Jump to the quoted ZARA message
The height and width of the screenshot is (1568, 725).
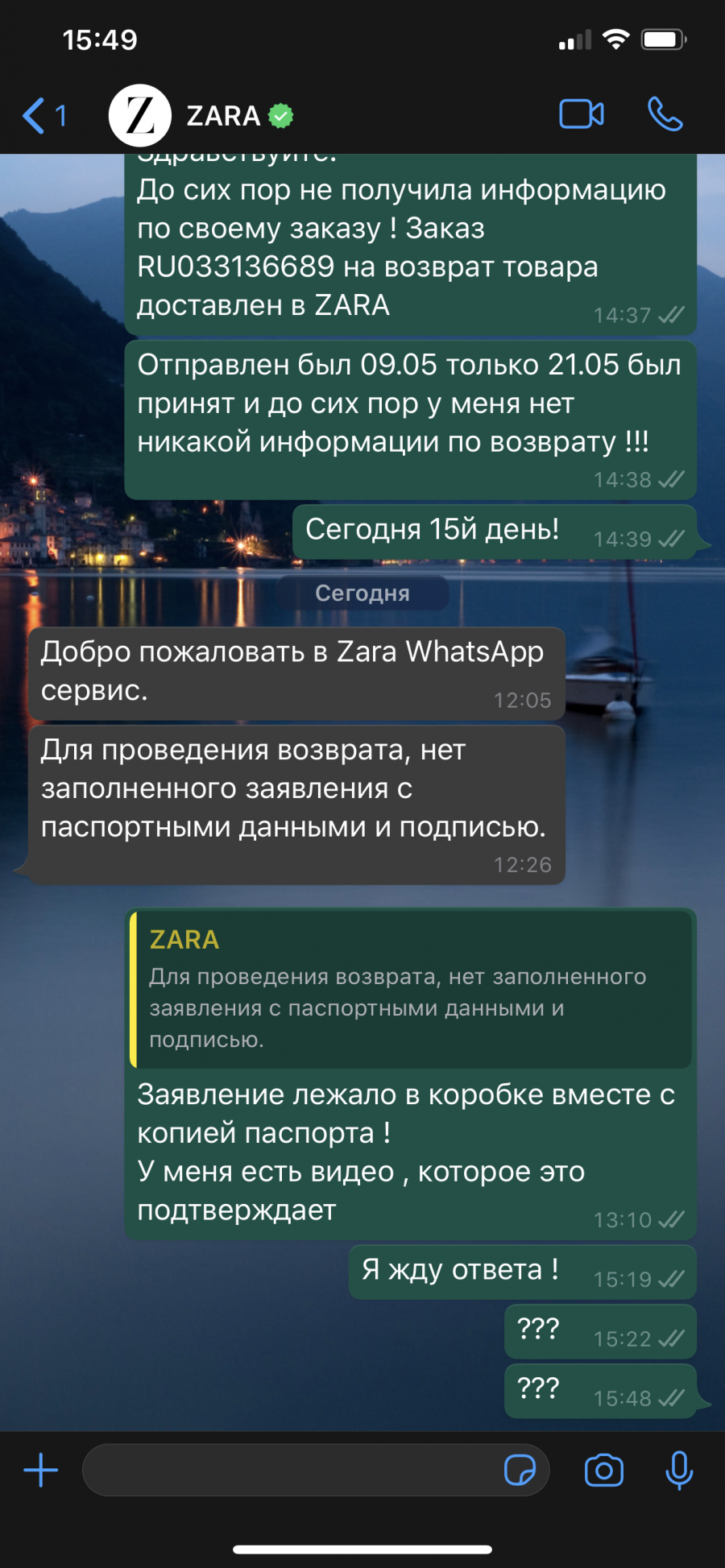tap(411, 990)
